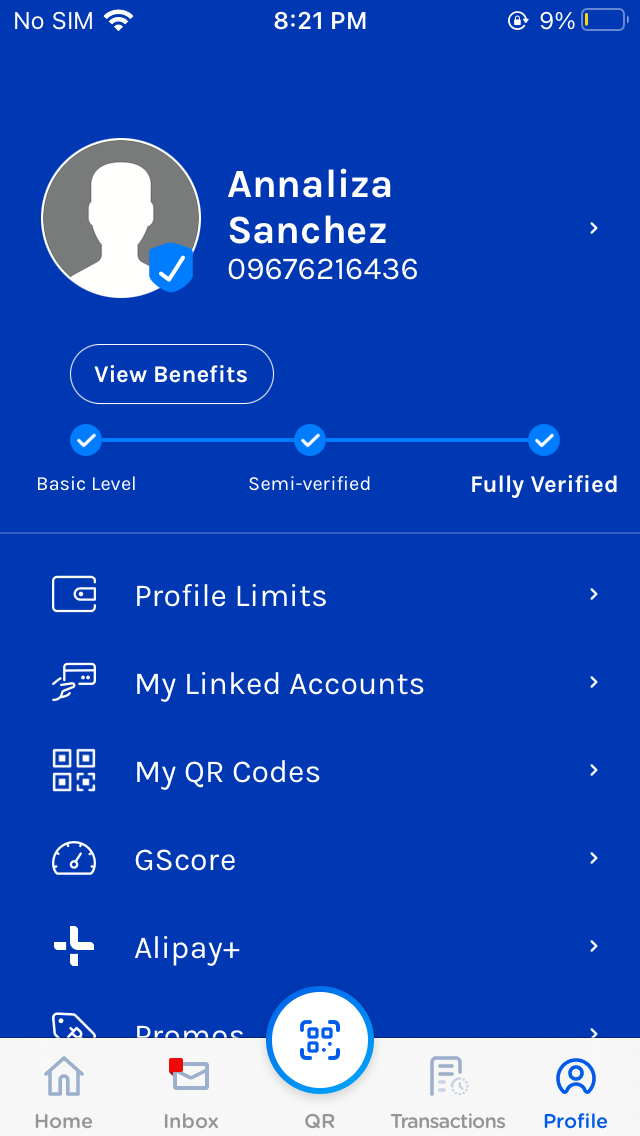Check the GScore row

point(320,860)
